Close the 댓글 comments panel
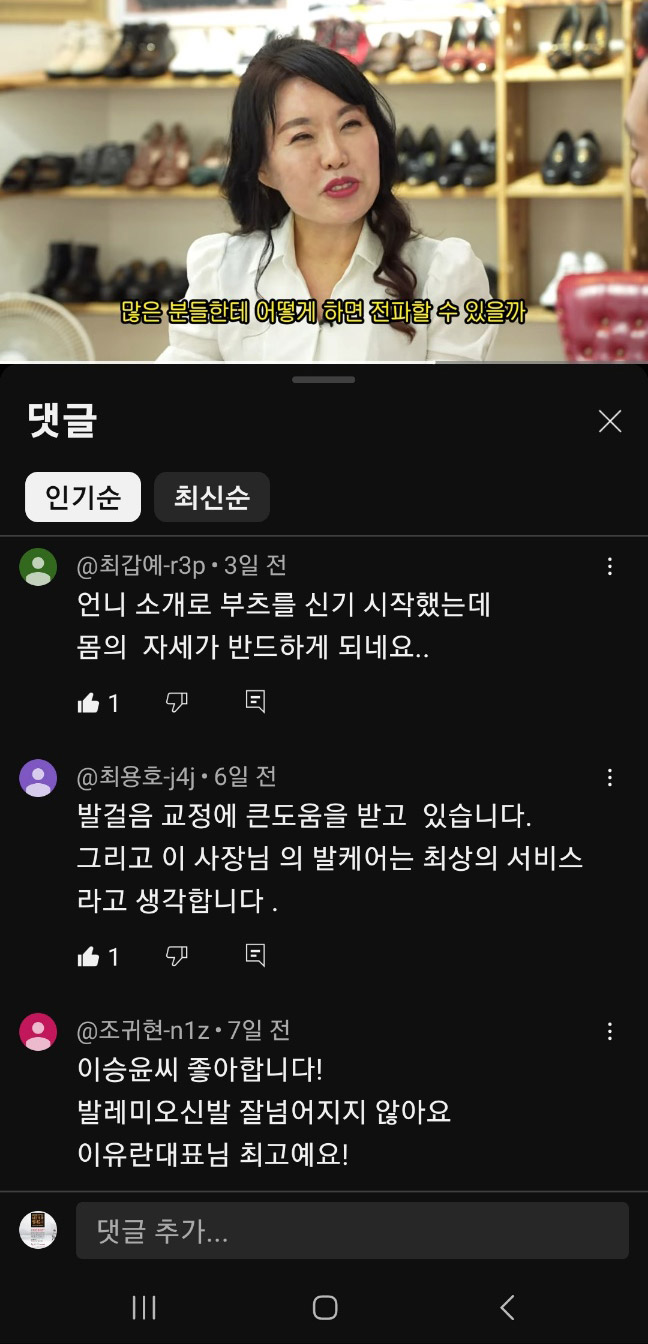The image size is (648, 1344). [x=610, y=421]
